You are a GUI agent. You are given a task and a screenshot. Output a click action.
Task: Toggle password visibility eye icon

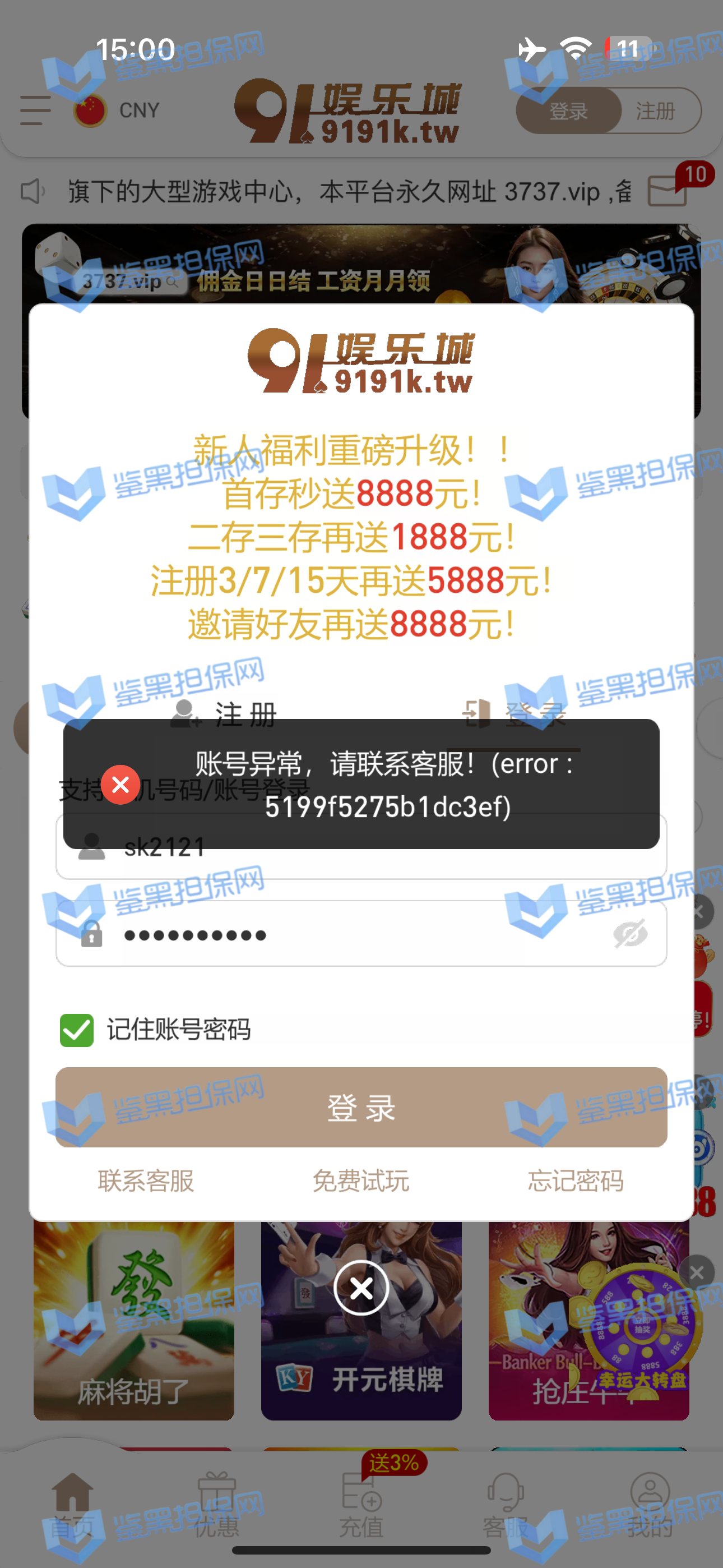click(630, 934)
